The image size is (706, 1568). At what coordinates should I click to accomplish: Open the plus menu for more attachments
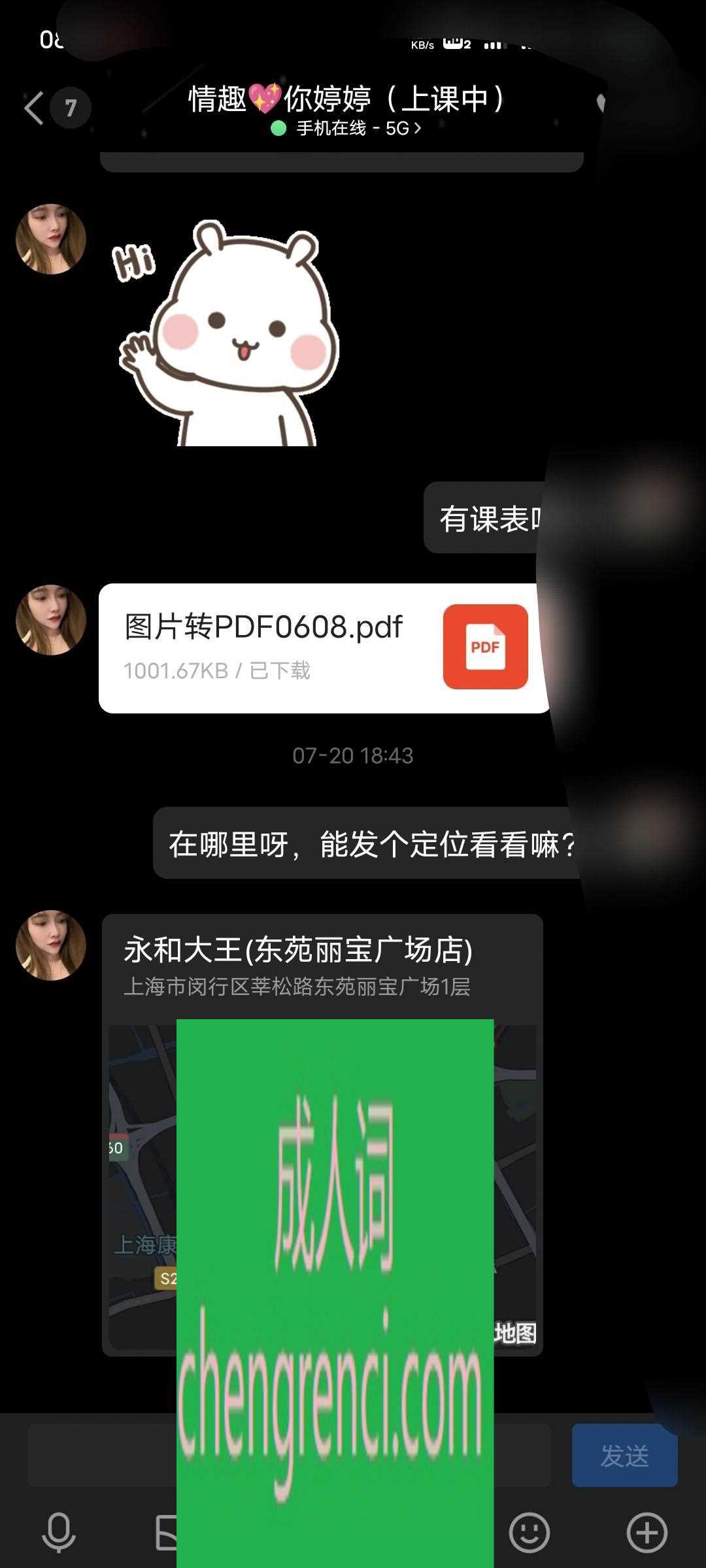tap(647, 1532)
